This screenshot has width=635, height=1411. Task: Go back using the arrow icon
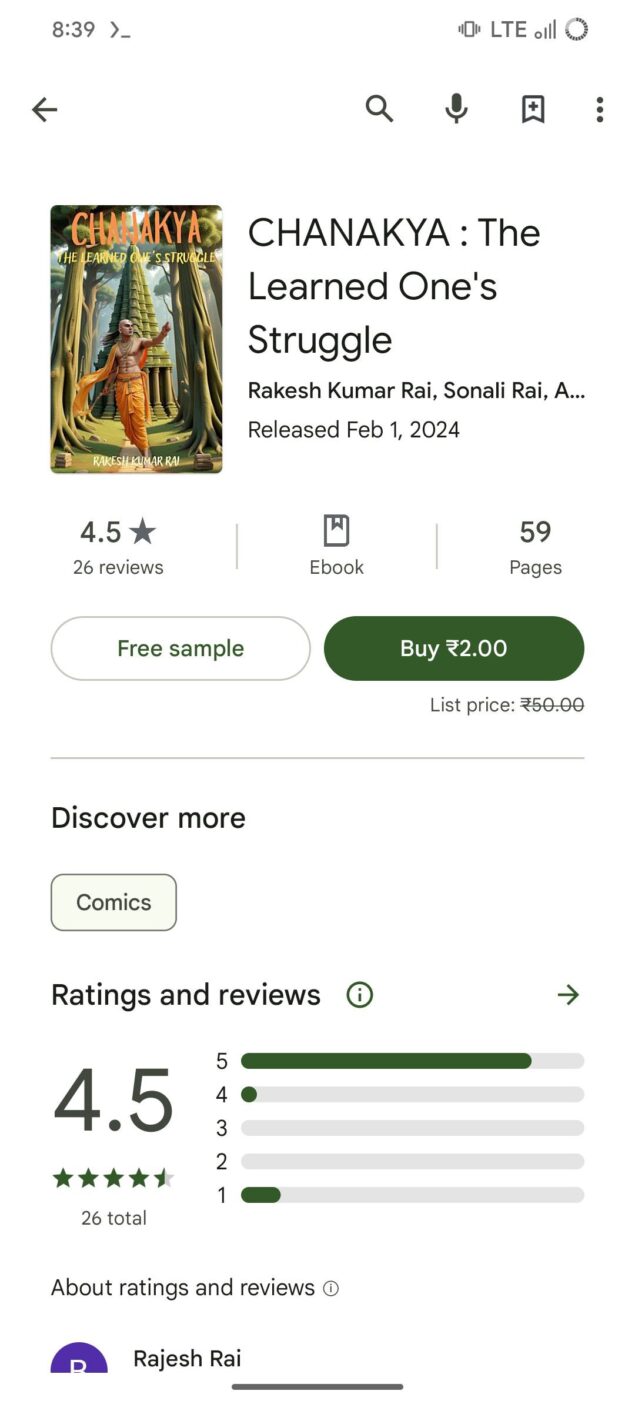[45, 109]
